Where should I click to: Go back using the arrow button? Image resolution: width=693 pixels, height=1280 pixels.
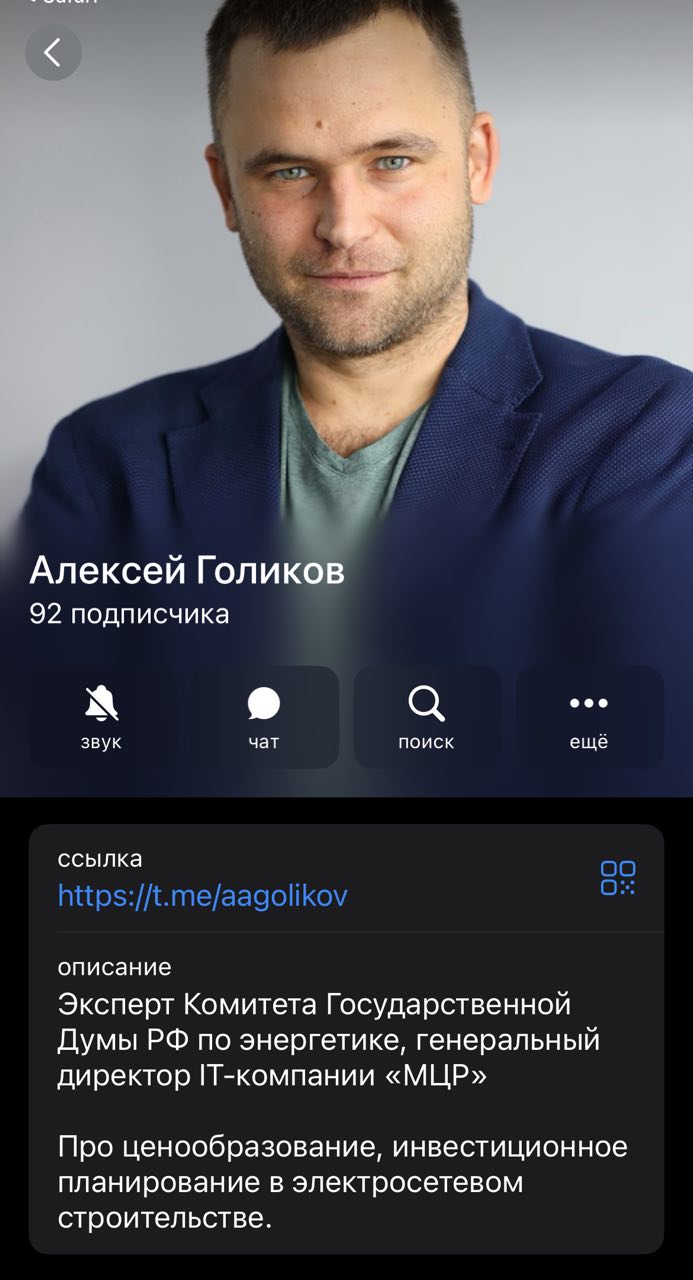coord(53,53)
